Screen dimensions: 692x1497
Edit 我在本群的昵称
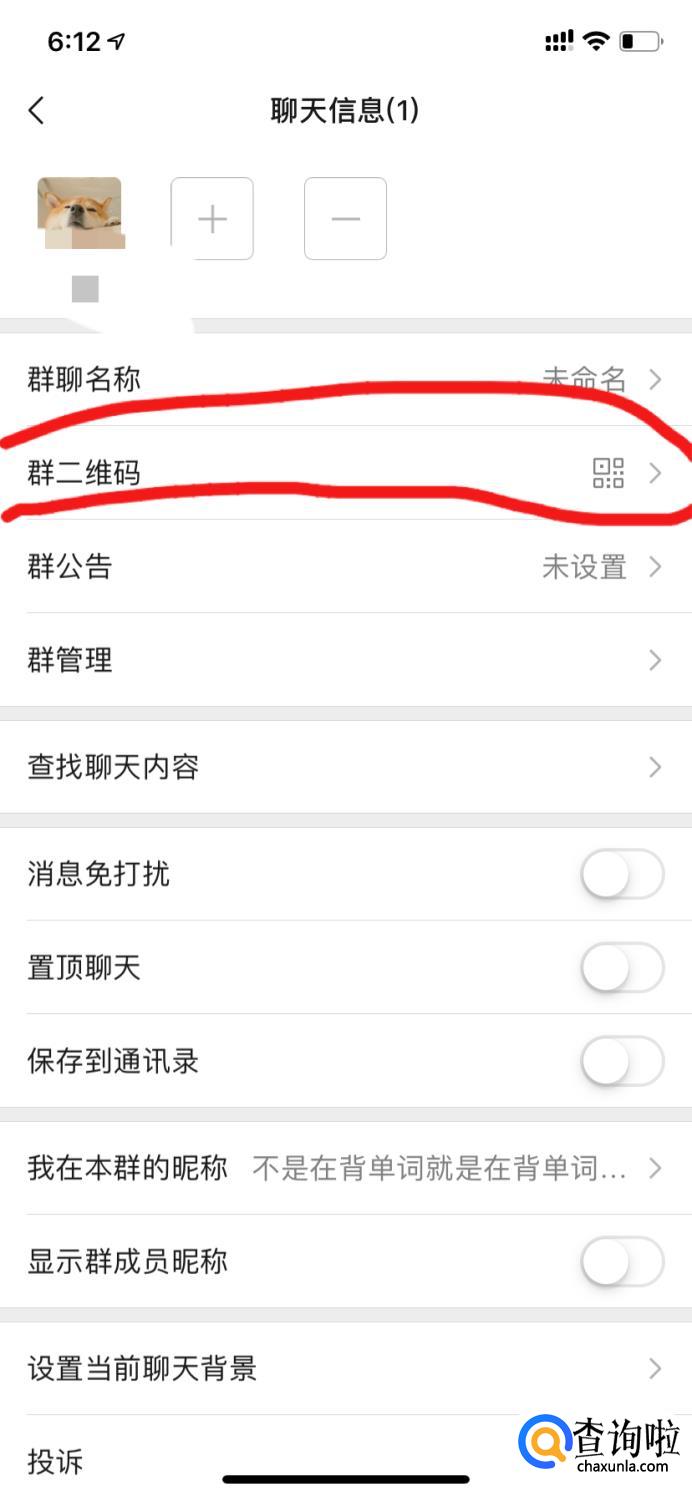[x=345, y=1168]
